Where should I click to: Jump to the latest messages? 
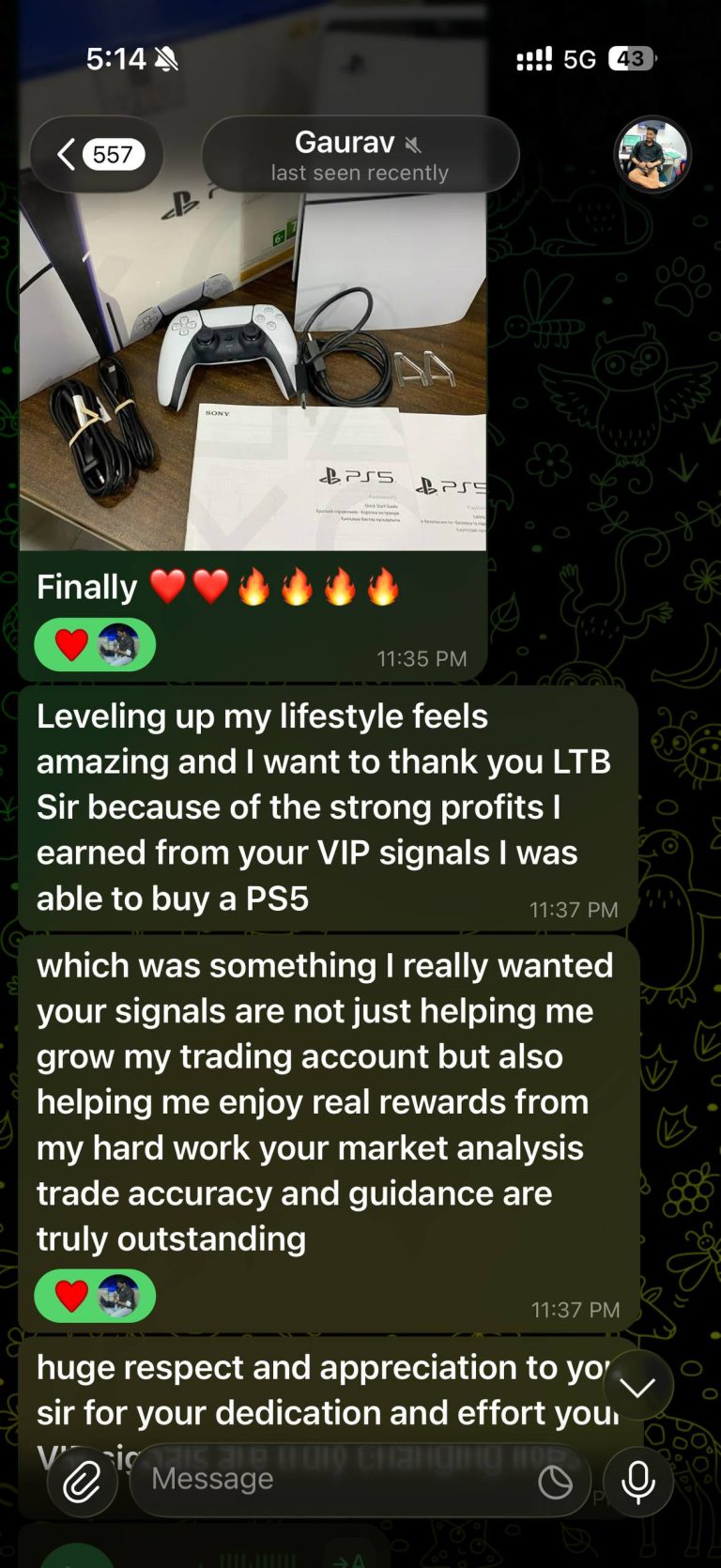point(637,1387)
